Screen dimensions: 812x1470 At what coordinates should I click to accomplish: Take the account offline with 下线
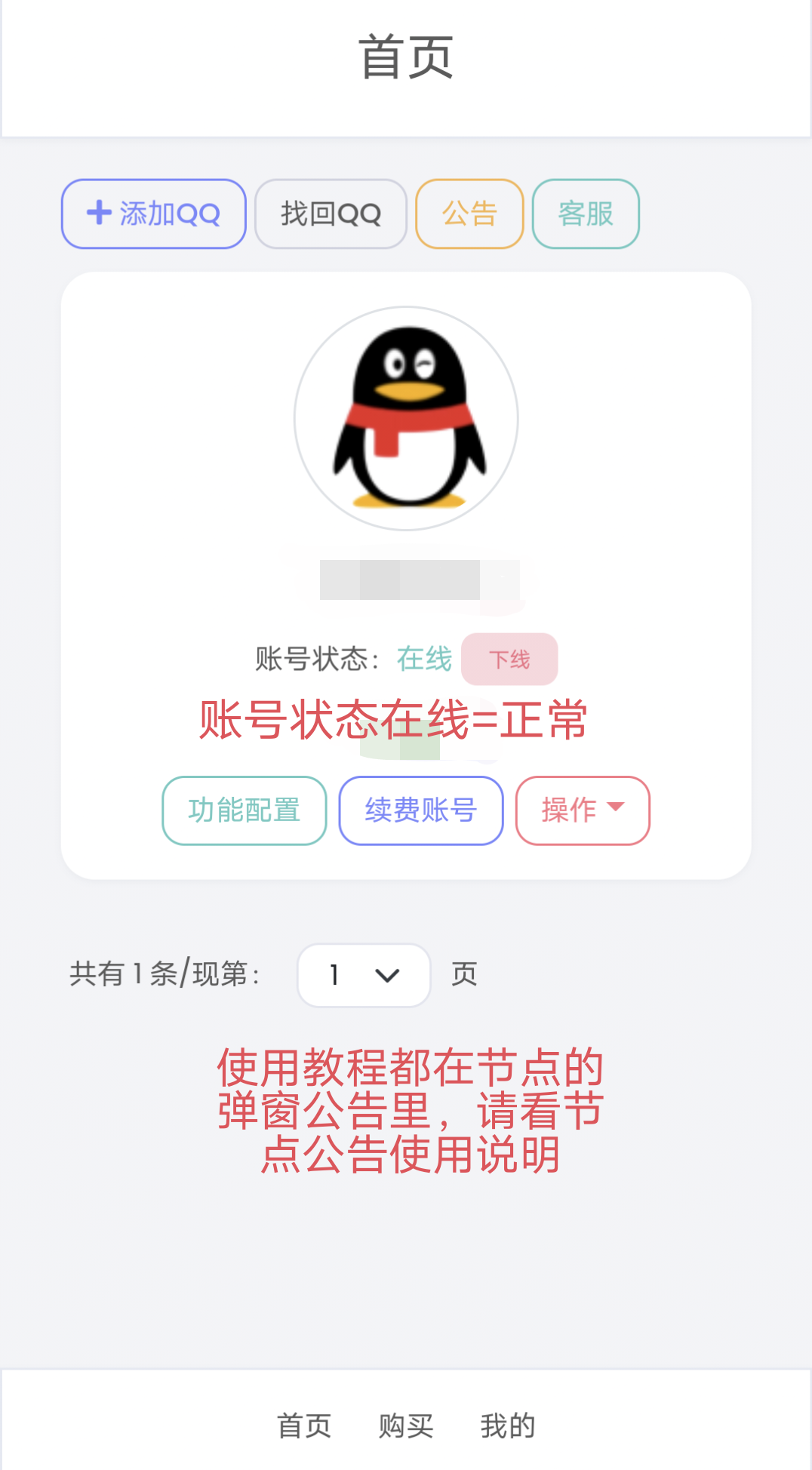coord(509,660)
